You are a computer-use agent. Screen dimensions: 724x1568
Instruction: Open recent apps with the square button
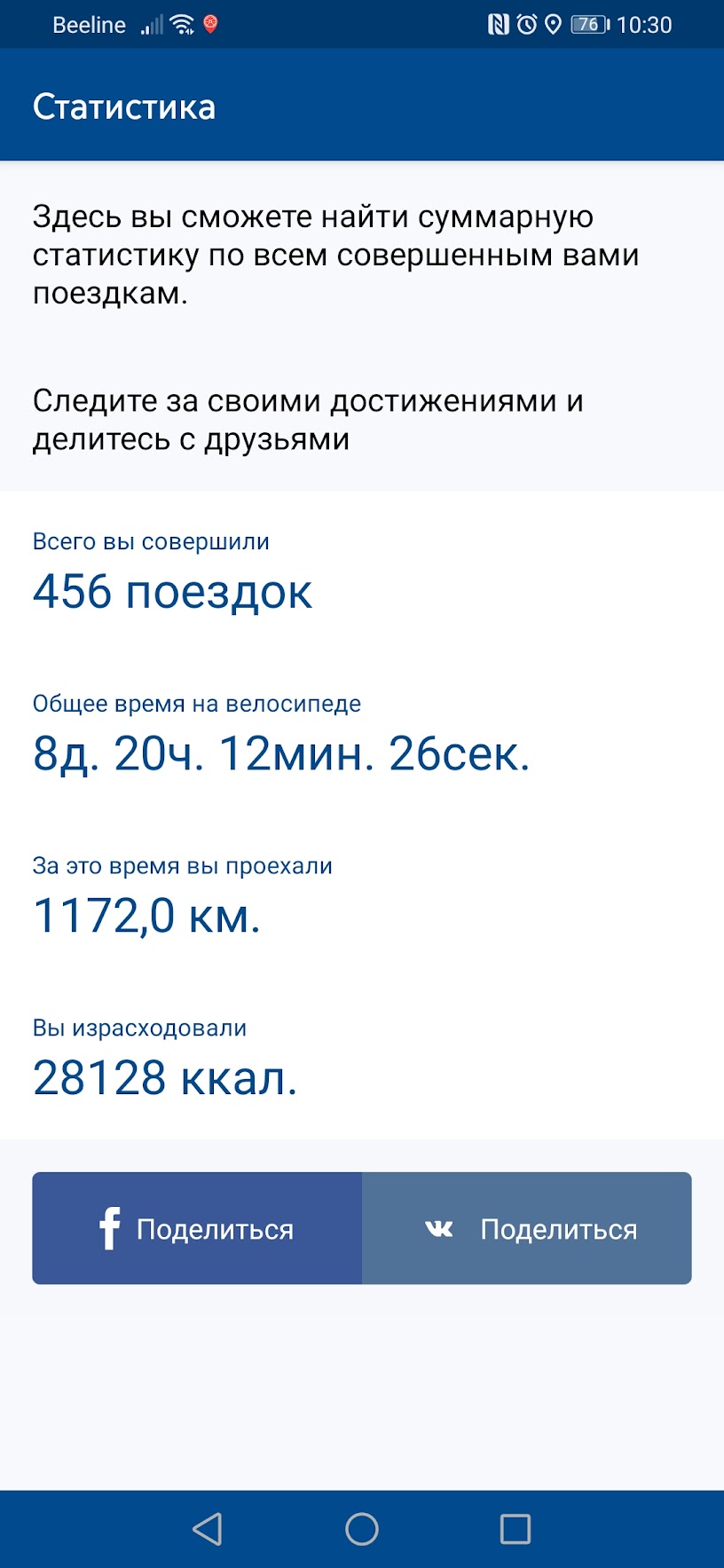[515, 1529]
